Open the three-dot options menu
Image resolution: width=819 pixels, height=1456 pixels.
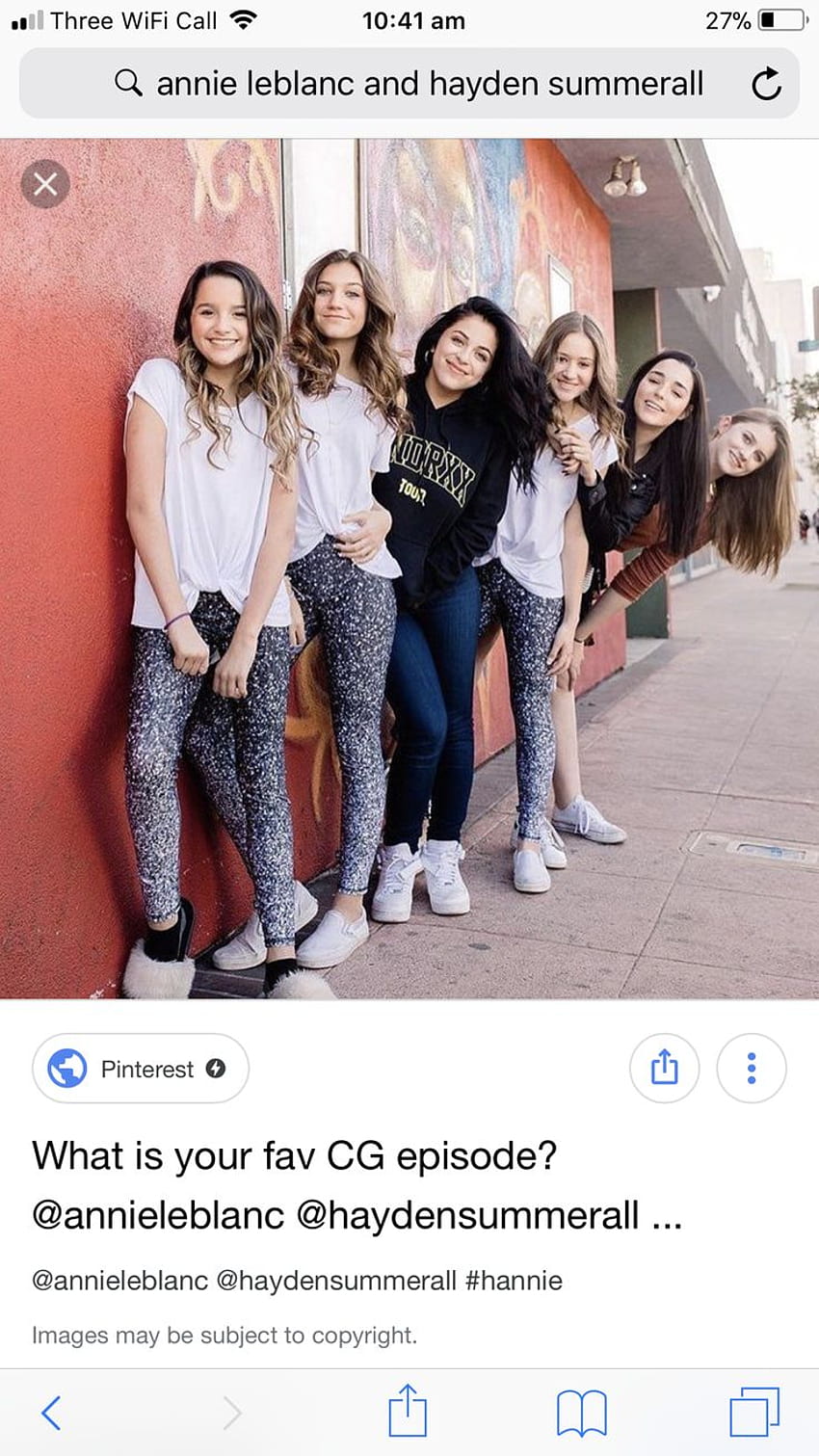(752, 1068)
